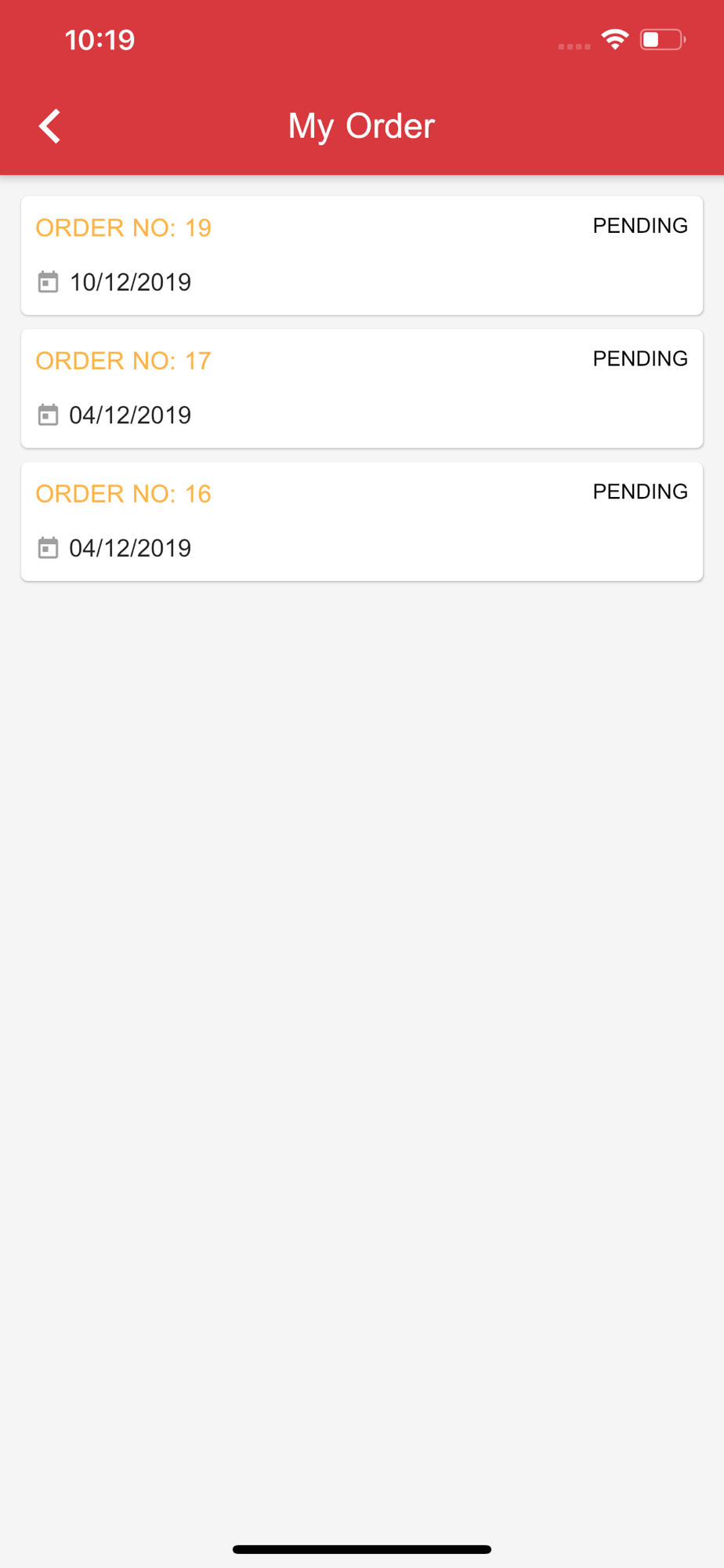Go back using the arrow icon

(x=50, y=126)
